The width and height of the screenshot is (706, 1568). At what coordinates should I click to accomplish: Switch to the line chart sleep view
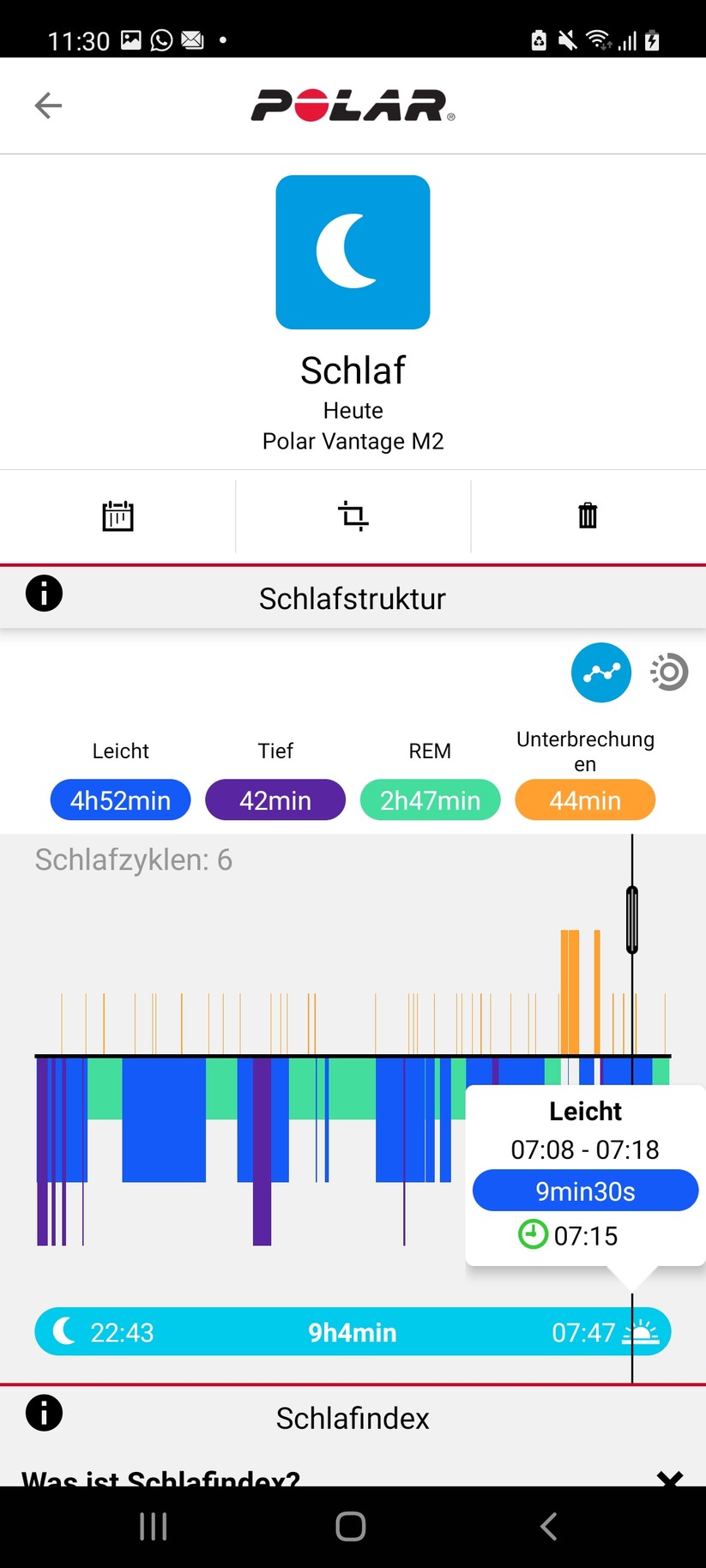[600, 672]
